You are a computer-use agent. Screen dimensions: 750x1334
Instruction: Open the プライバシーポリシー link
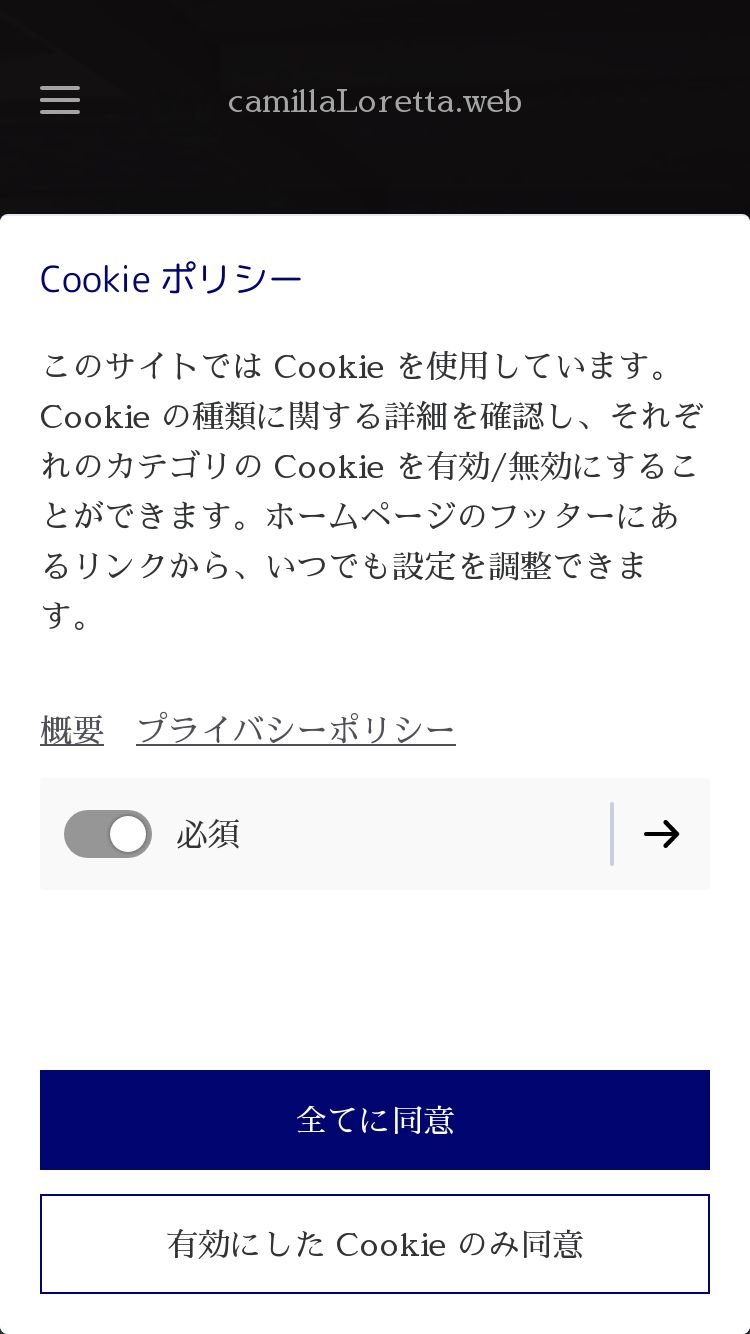click(296, 730)
